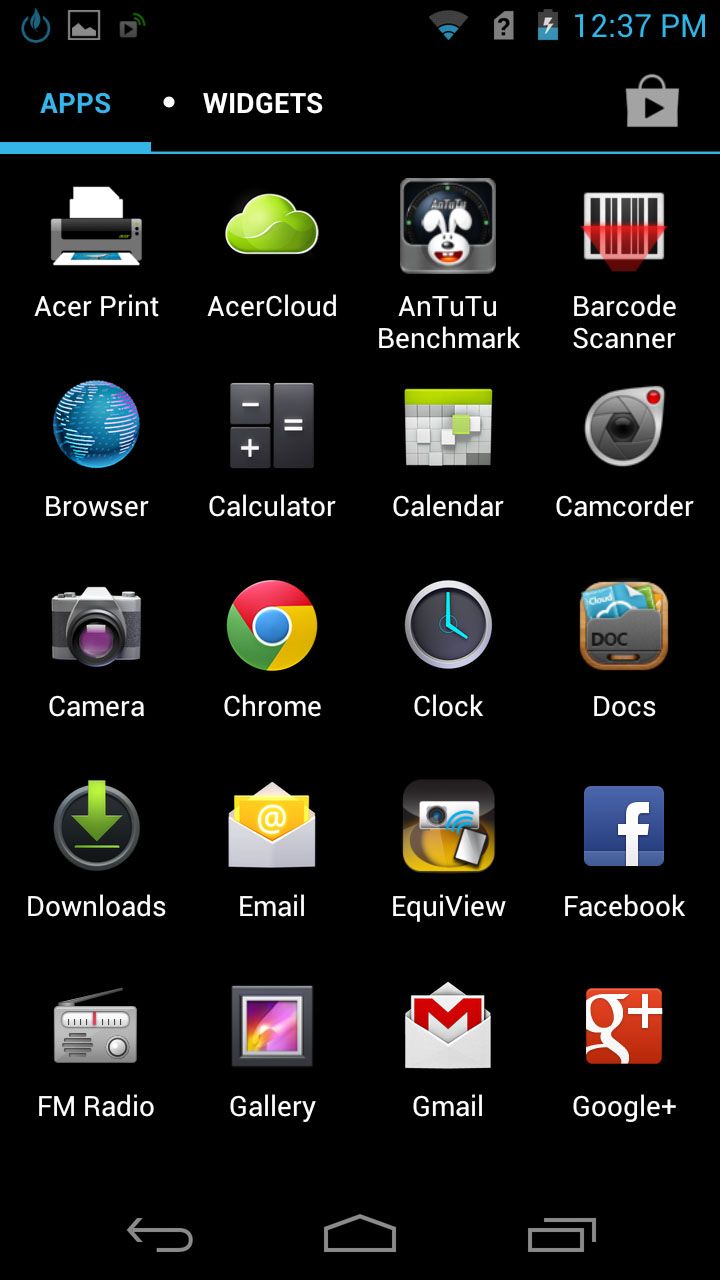The image size is (720, 1280).
Task: Launch EquiView
Action: (x=448, y=825)
